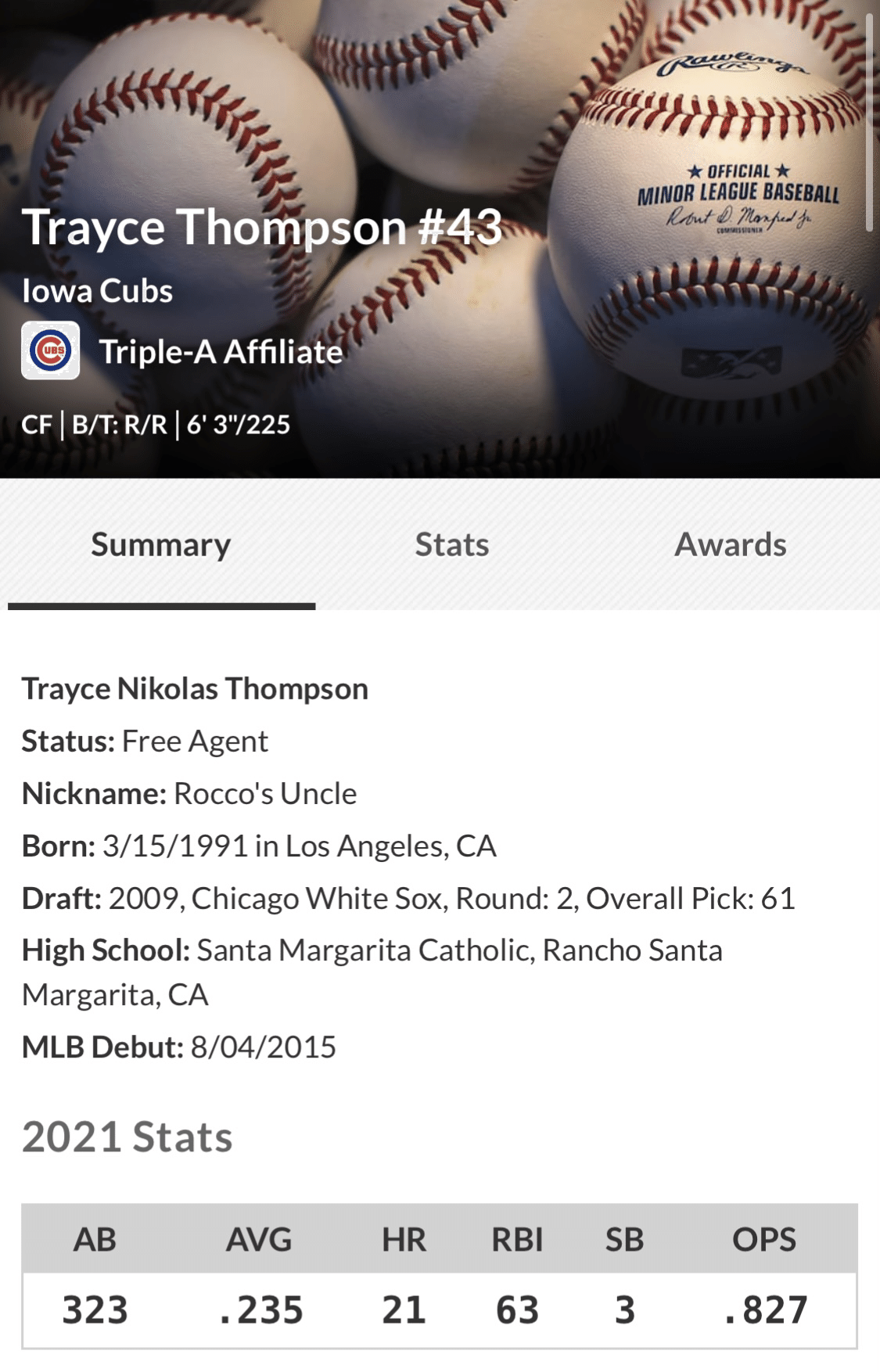Switch to the Stats tab
Screen dimensions: 880x1372
[x=451, y=544]
